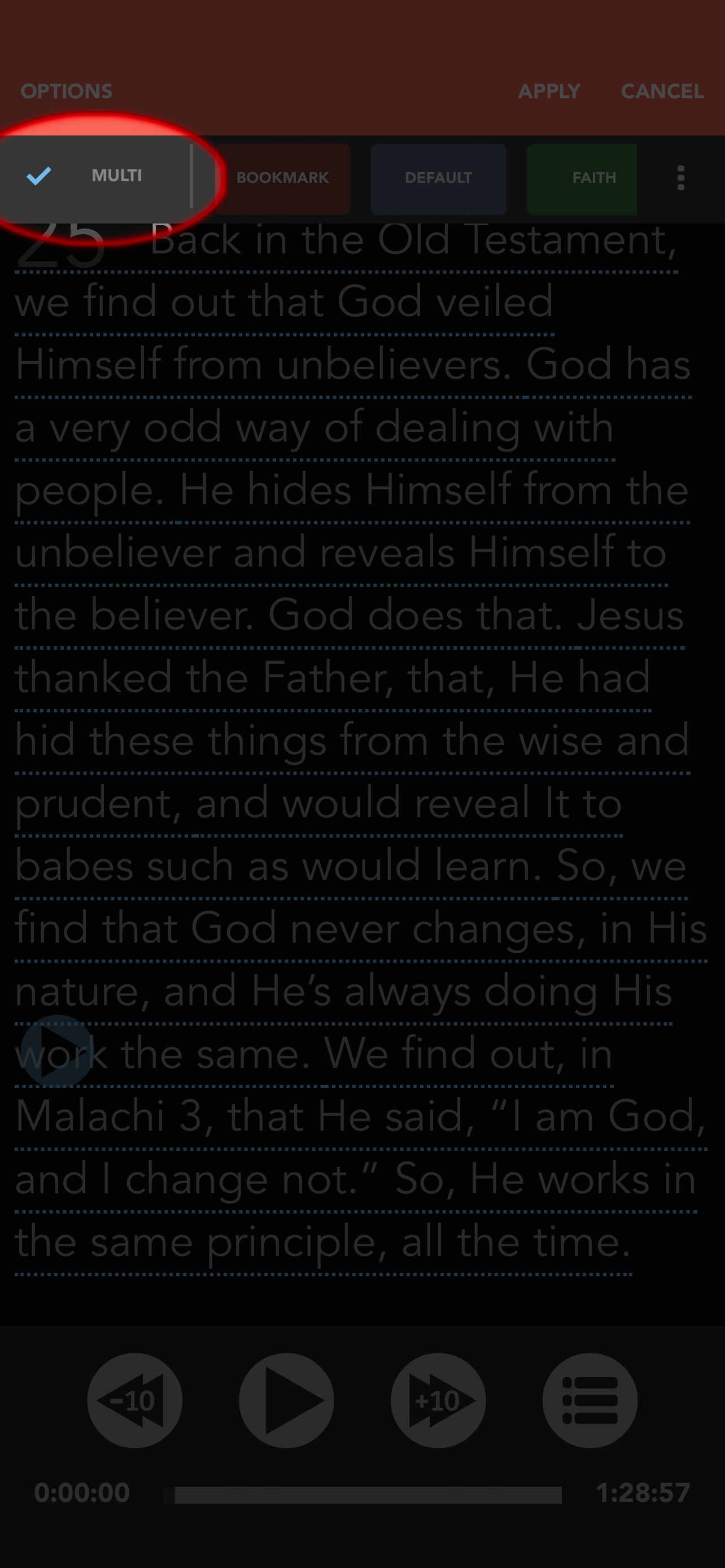Play the sermon audio
This screenshot has height=1568, width=725.
click(x=286, y=1400)
